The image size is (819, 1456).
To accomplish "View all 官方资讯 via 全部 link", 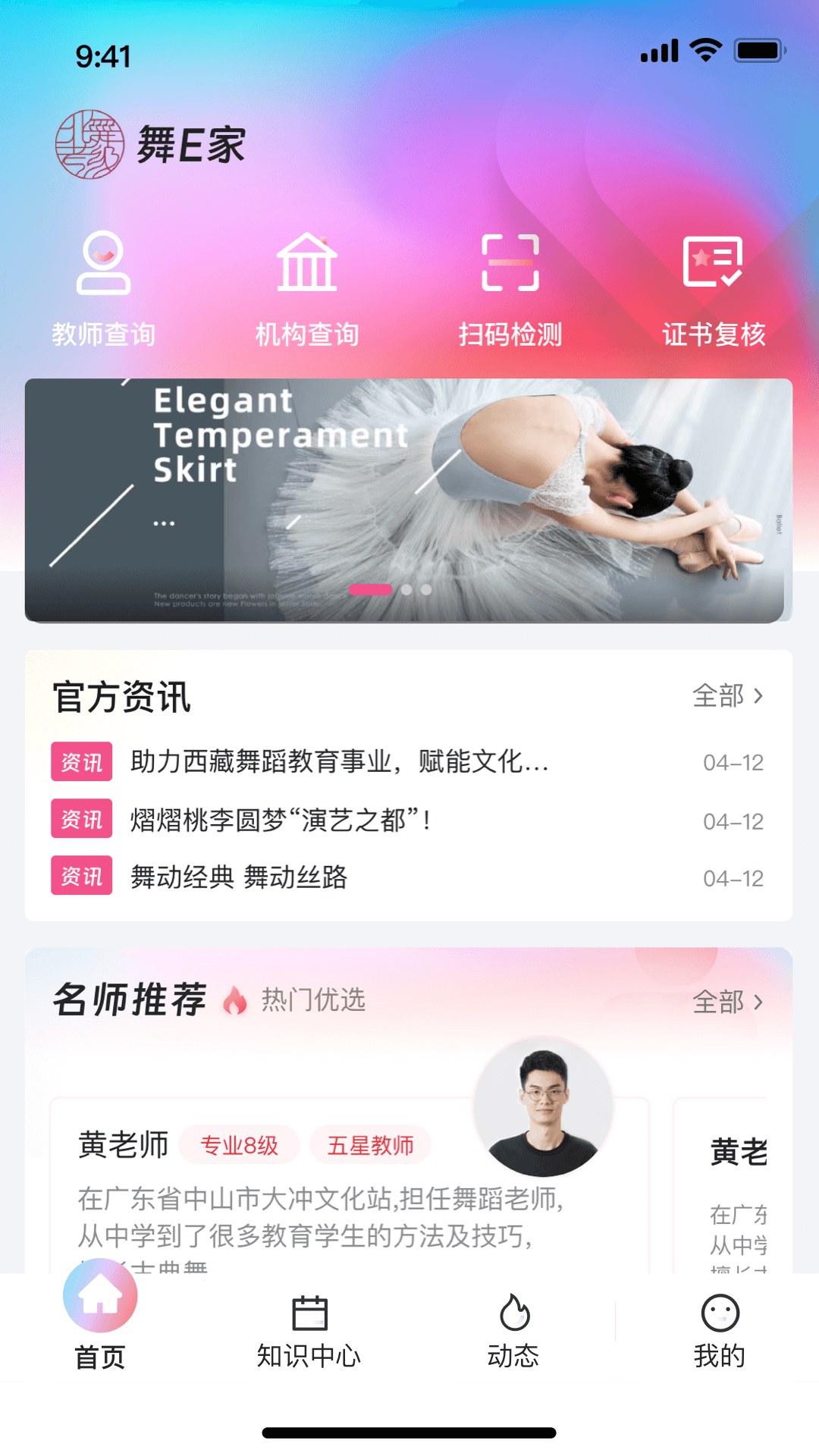I will point(719,696).
